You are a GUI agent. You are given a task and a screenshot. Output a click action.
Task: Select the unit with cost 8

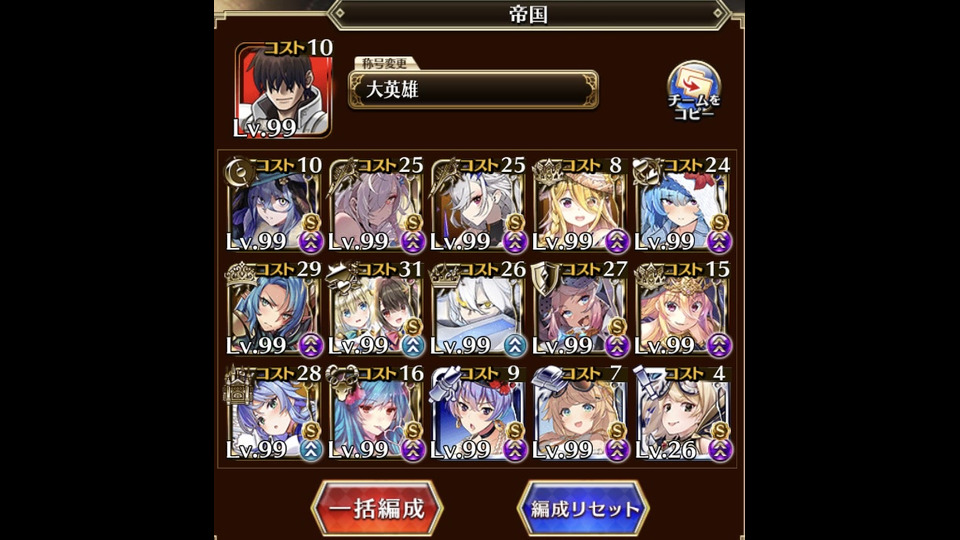[580, 205]
